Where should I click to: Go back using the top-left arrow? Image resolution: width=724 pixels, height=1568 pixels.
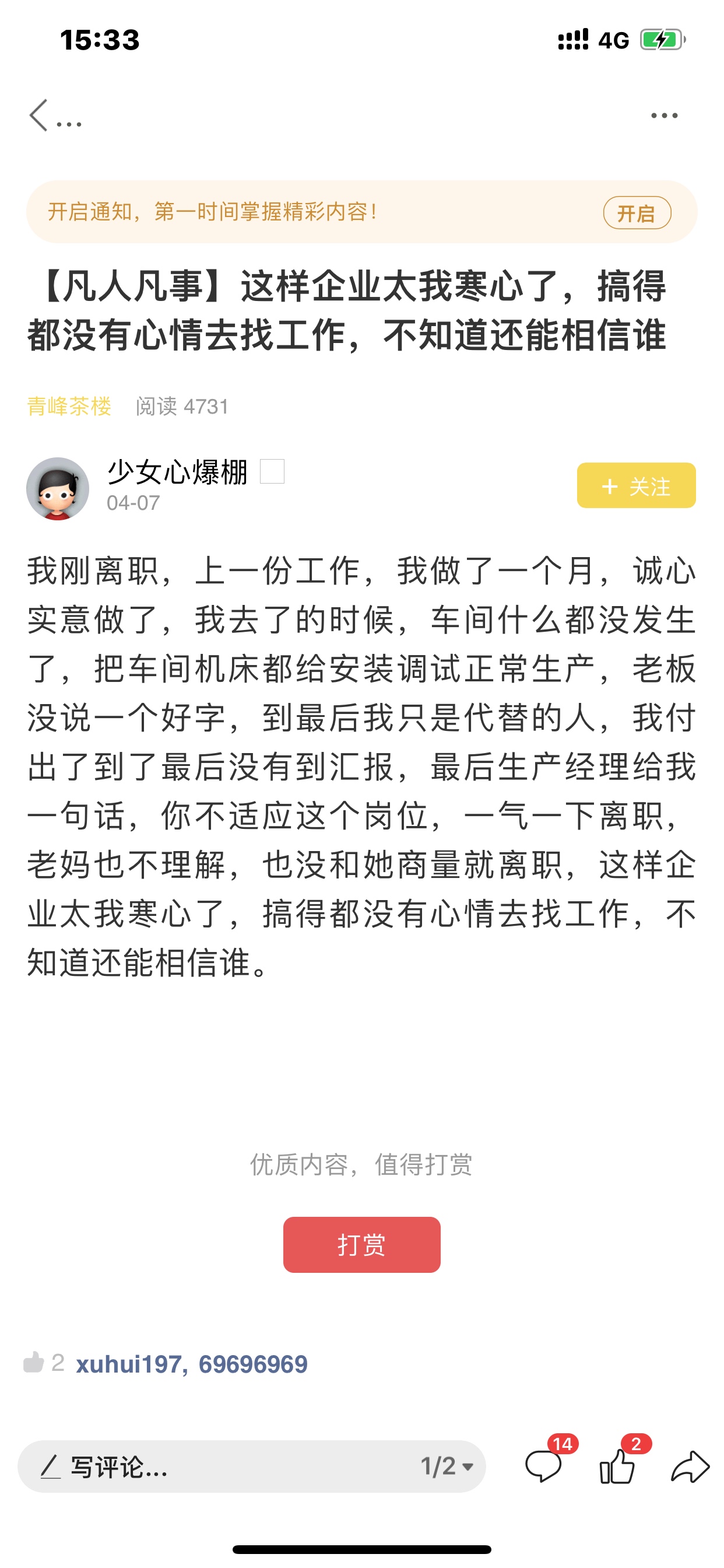pos(39,116)
